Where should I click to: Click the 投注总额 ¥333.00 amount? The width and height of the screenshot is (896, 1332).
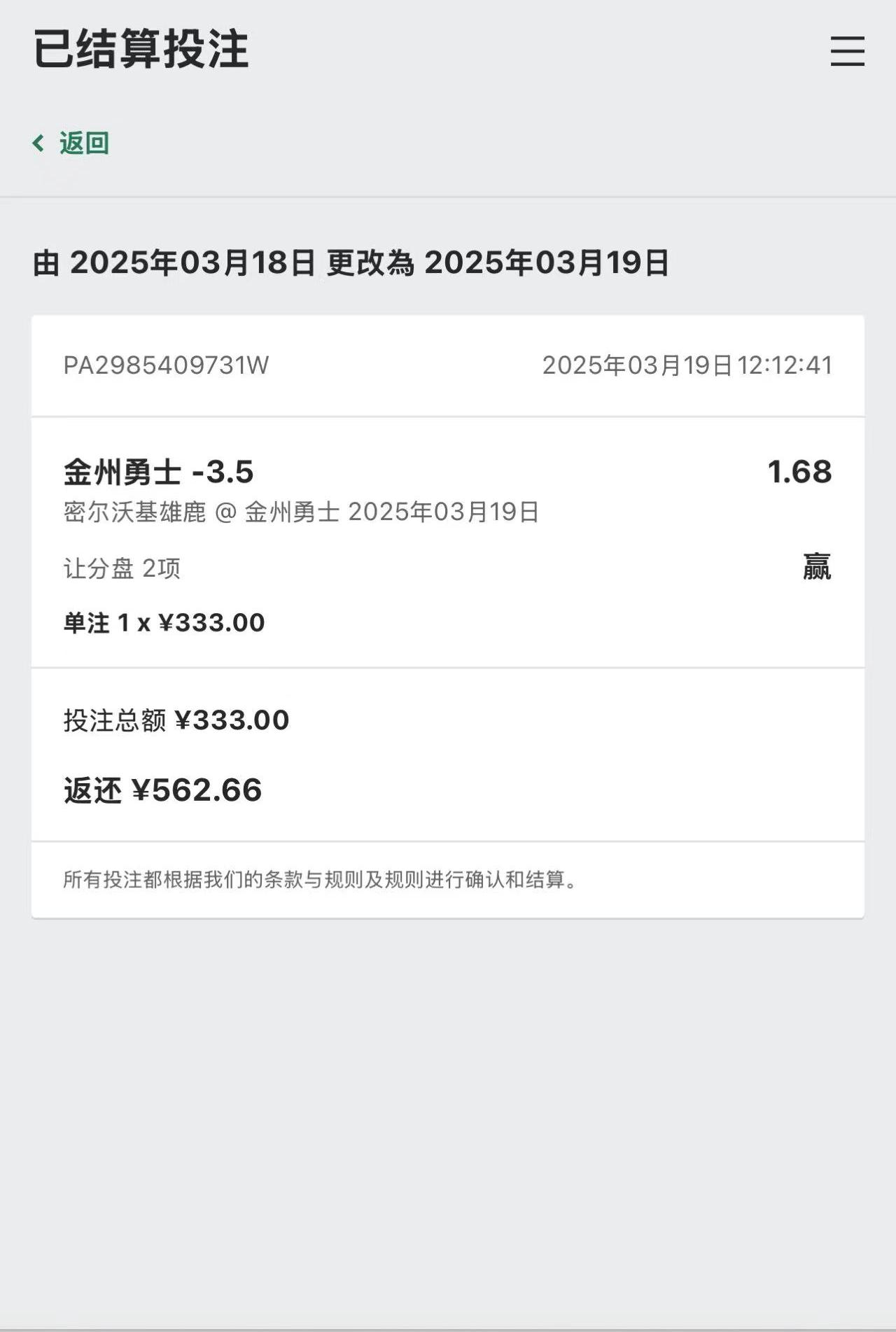click(175, 720)
